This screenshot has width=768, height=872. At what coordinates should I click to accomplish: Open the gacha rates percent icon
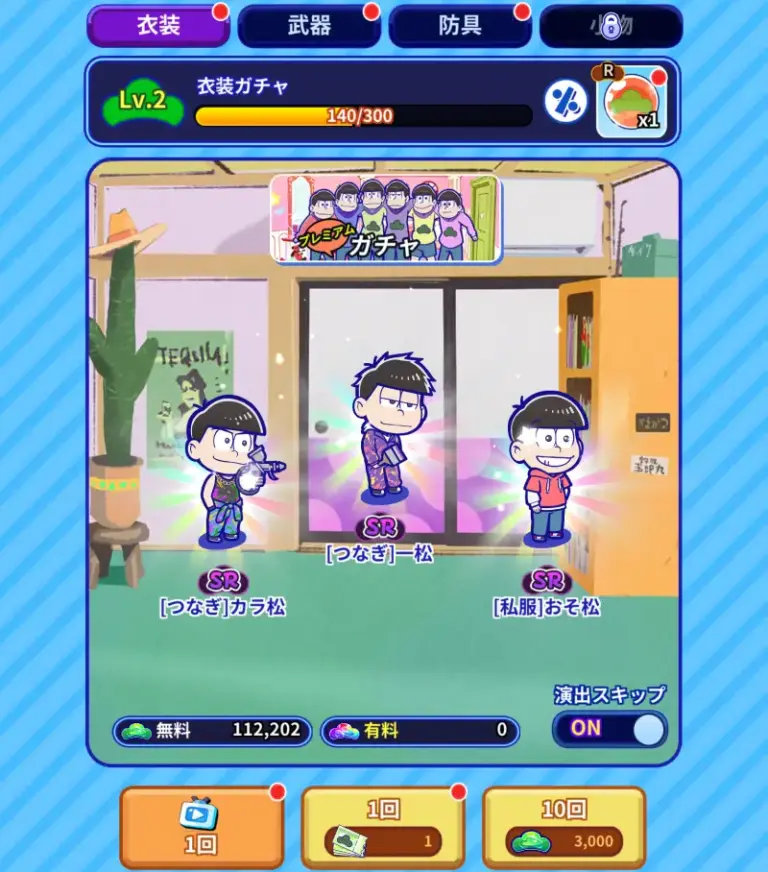pyautogui.click(x=565, y=101)
